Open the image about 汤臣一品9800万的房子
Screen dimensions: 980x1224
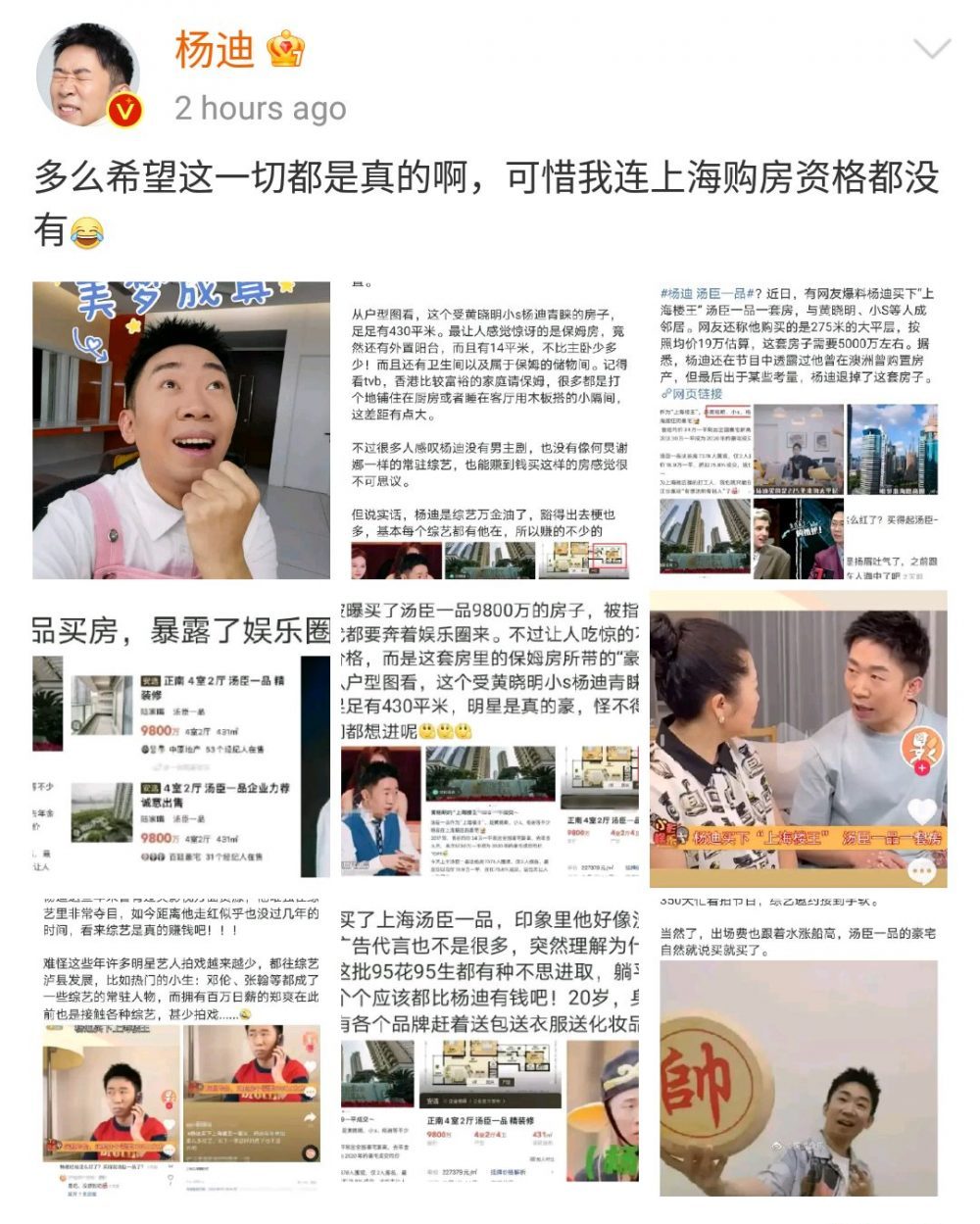click(490, 739)
